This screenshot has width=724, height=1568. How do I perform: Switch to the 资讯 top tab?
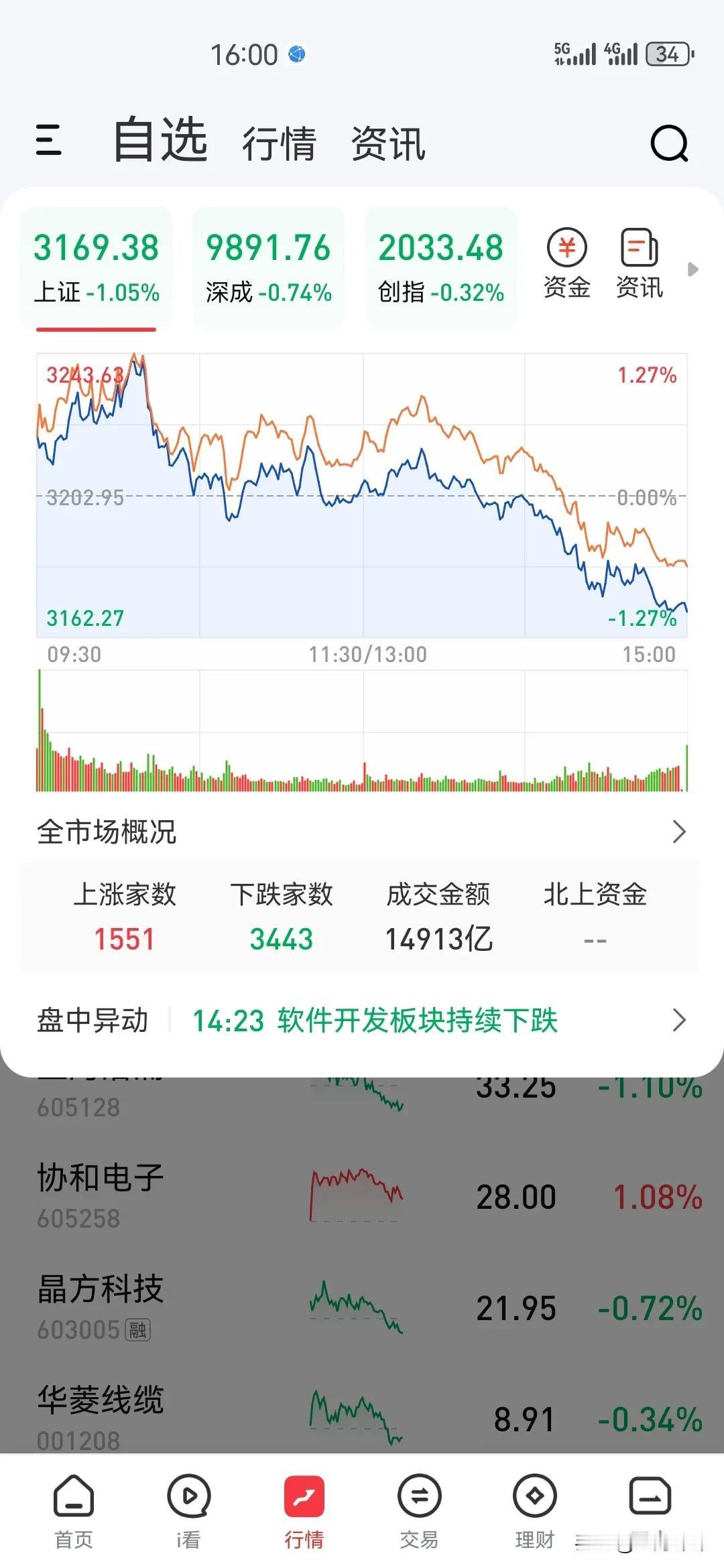pyautogui.click(x=388, y=143)
